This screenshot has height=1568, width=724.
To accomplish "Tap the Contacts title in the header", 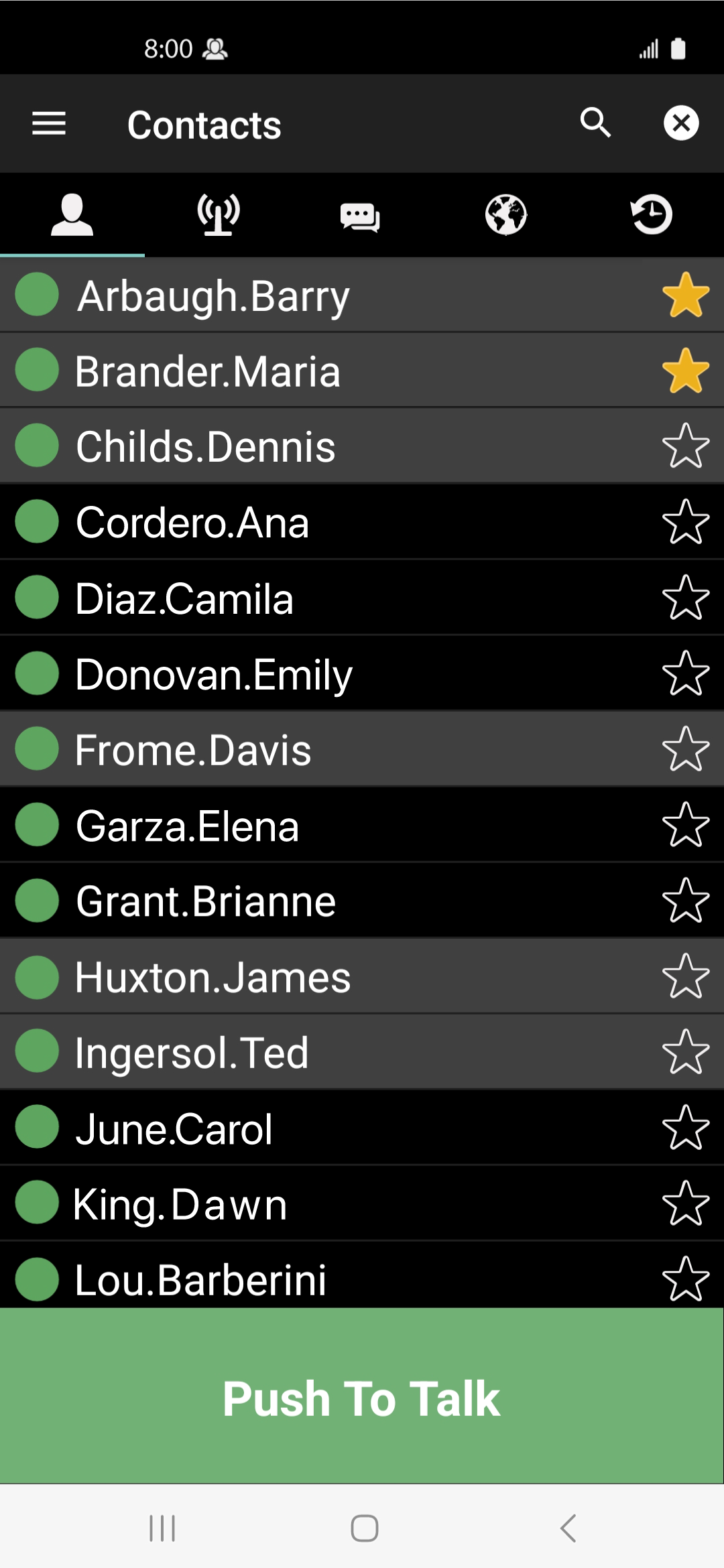I will [204, 123].
